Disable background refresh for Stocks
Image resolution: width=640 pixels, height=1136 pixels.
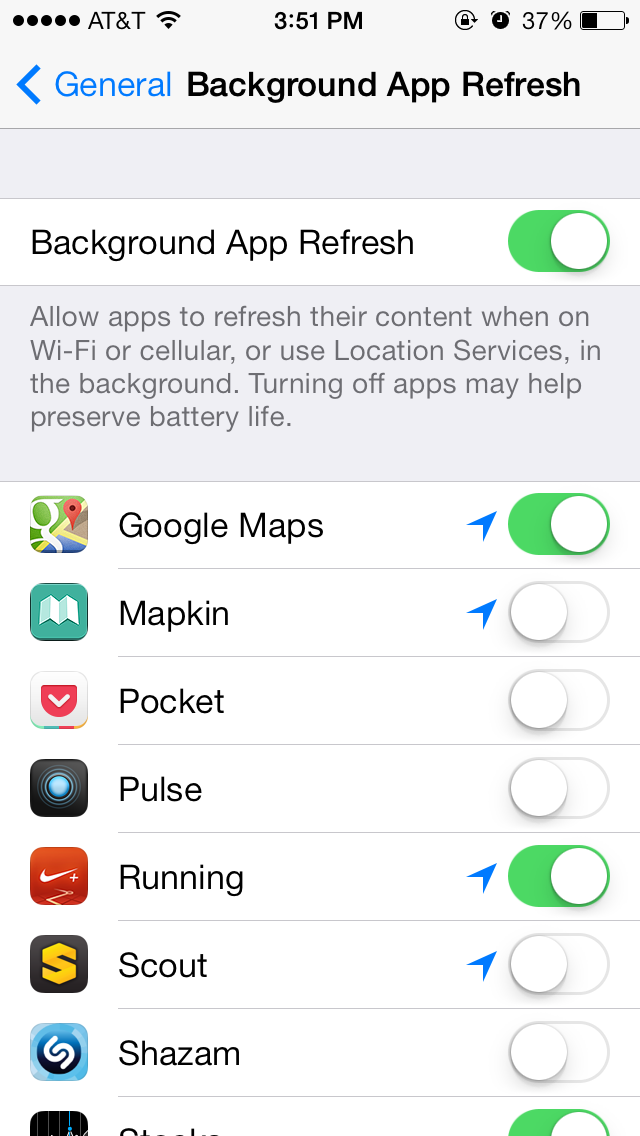[x=558, y=1124]
